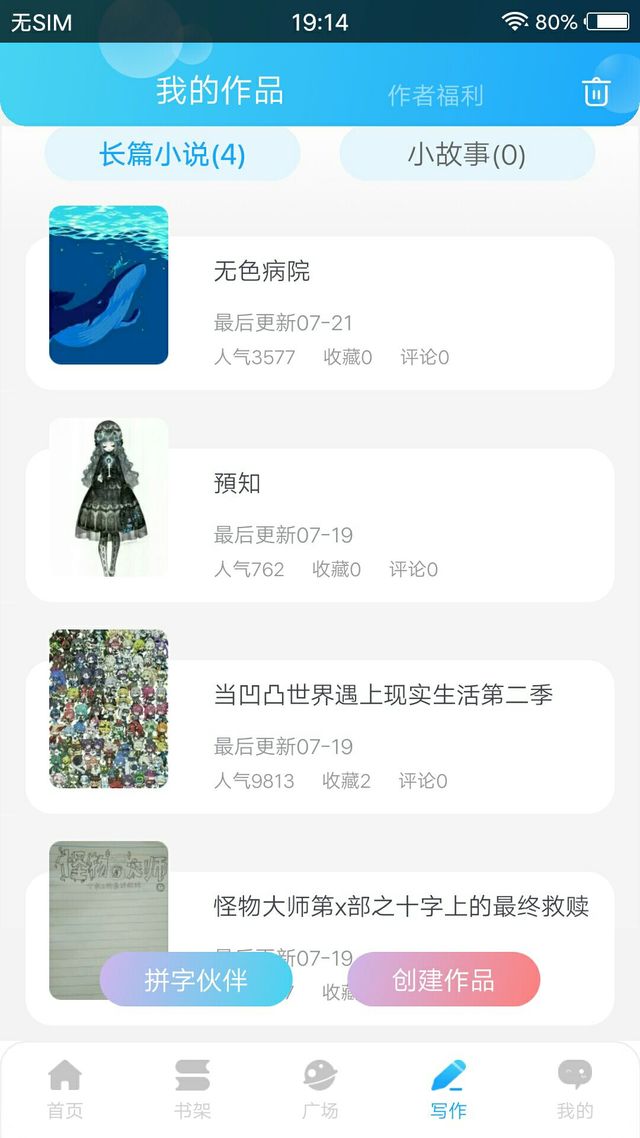Open the novel 无色病院
The height and width of the screenshot is (1138, 640).
click(x=320, y=313)
